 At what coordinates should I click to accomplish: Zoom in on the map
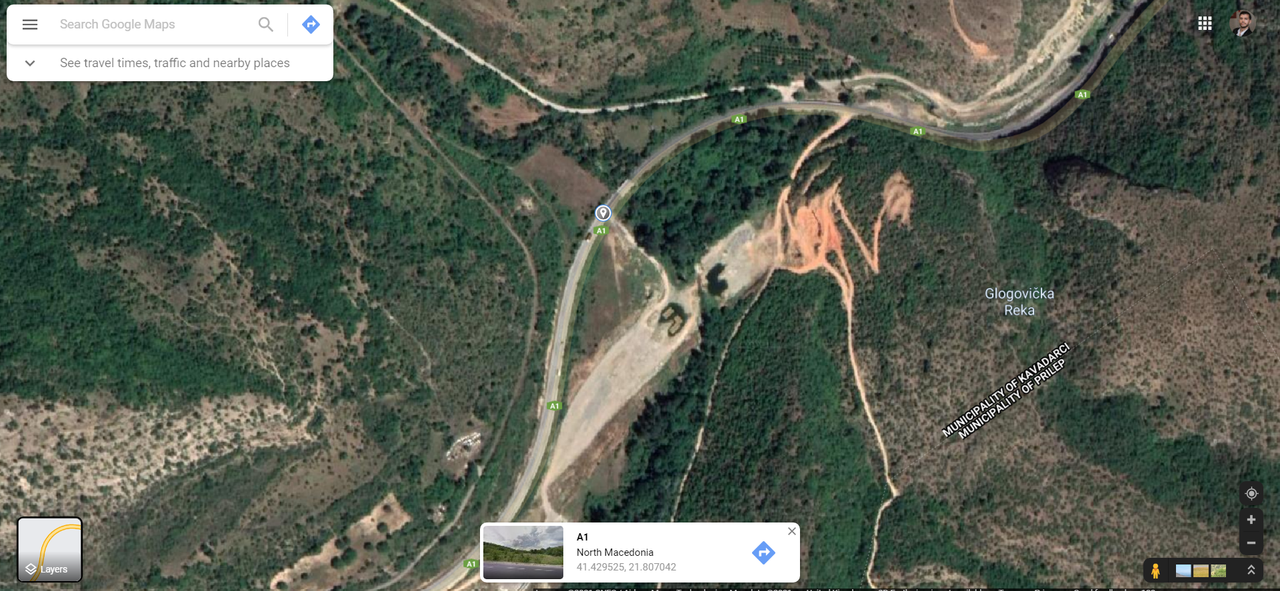[1251, 520]
